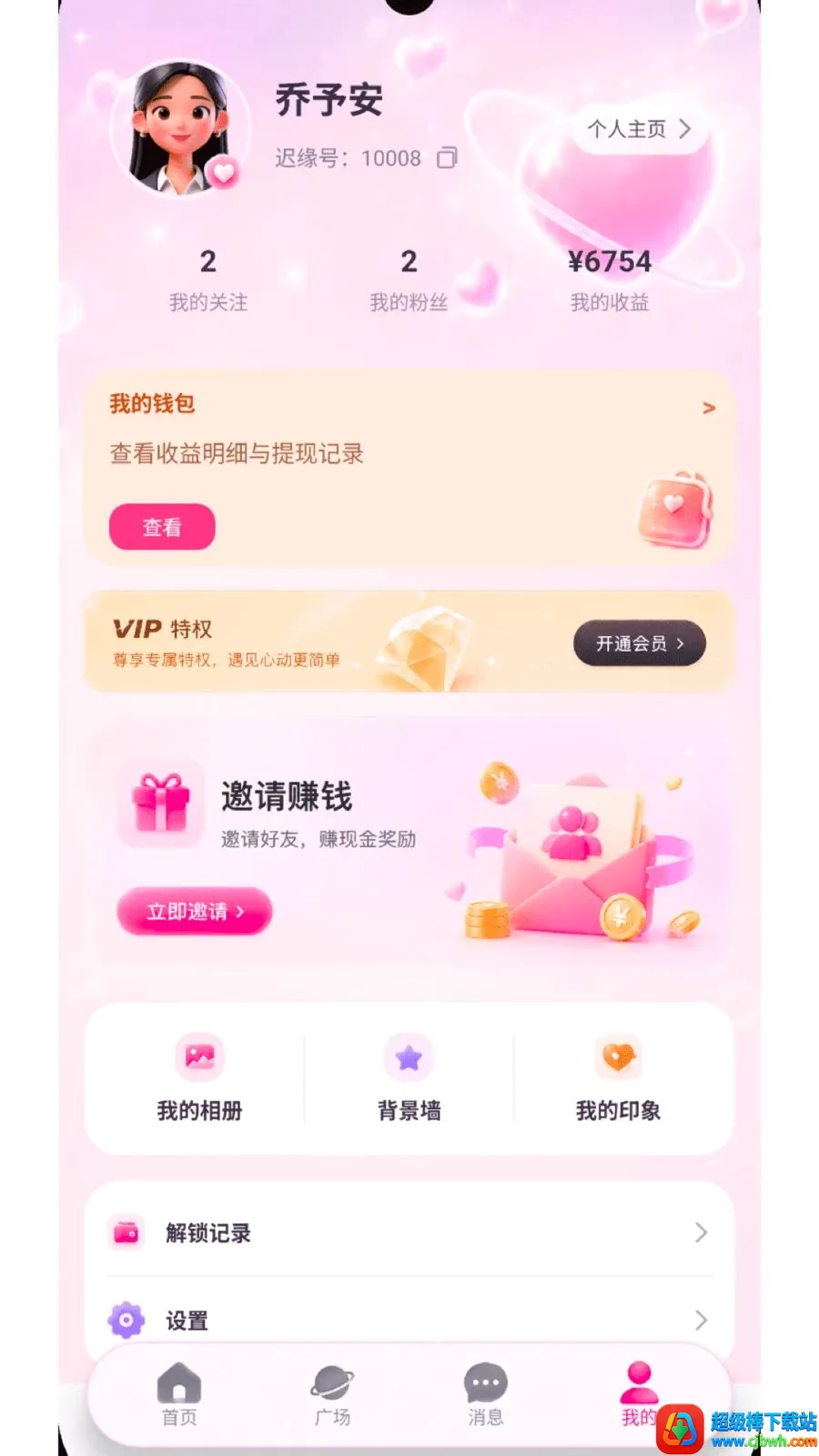View 我的粉丝 followers list
This screenshot has height=1456, width=819.
click(409, 280)
